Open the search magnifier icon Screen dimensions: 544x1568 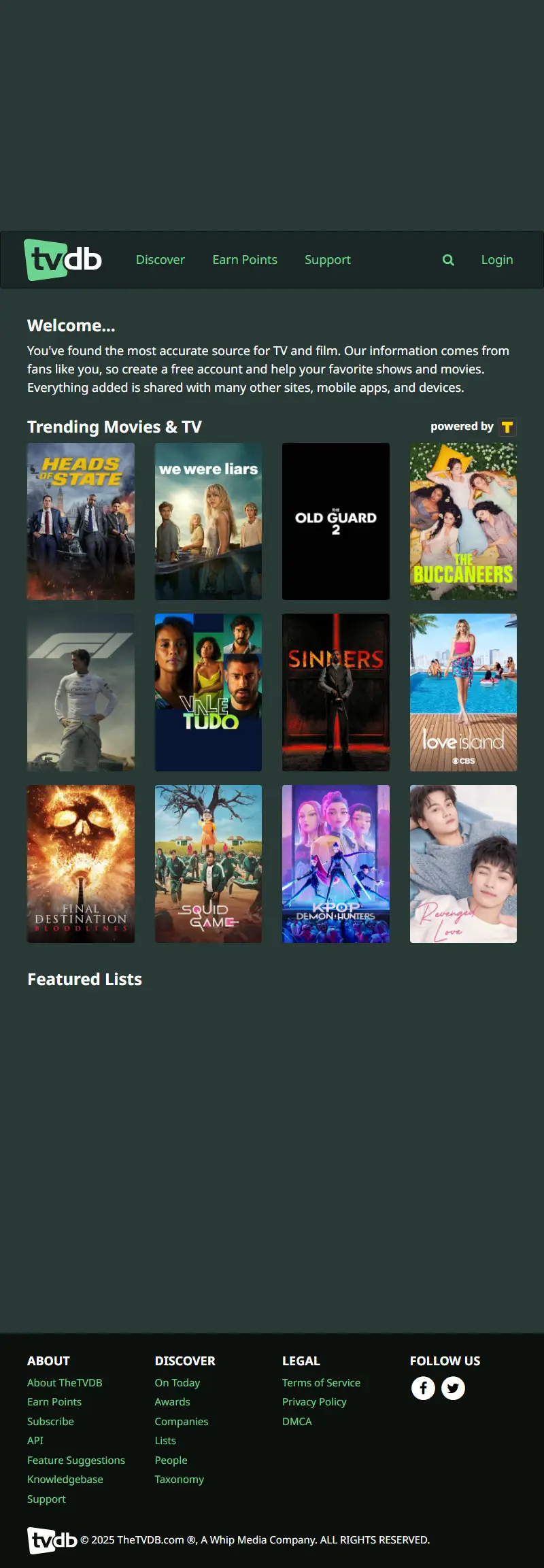click(x=448, y=260)
